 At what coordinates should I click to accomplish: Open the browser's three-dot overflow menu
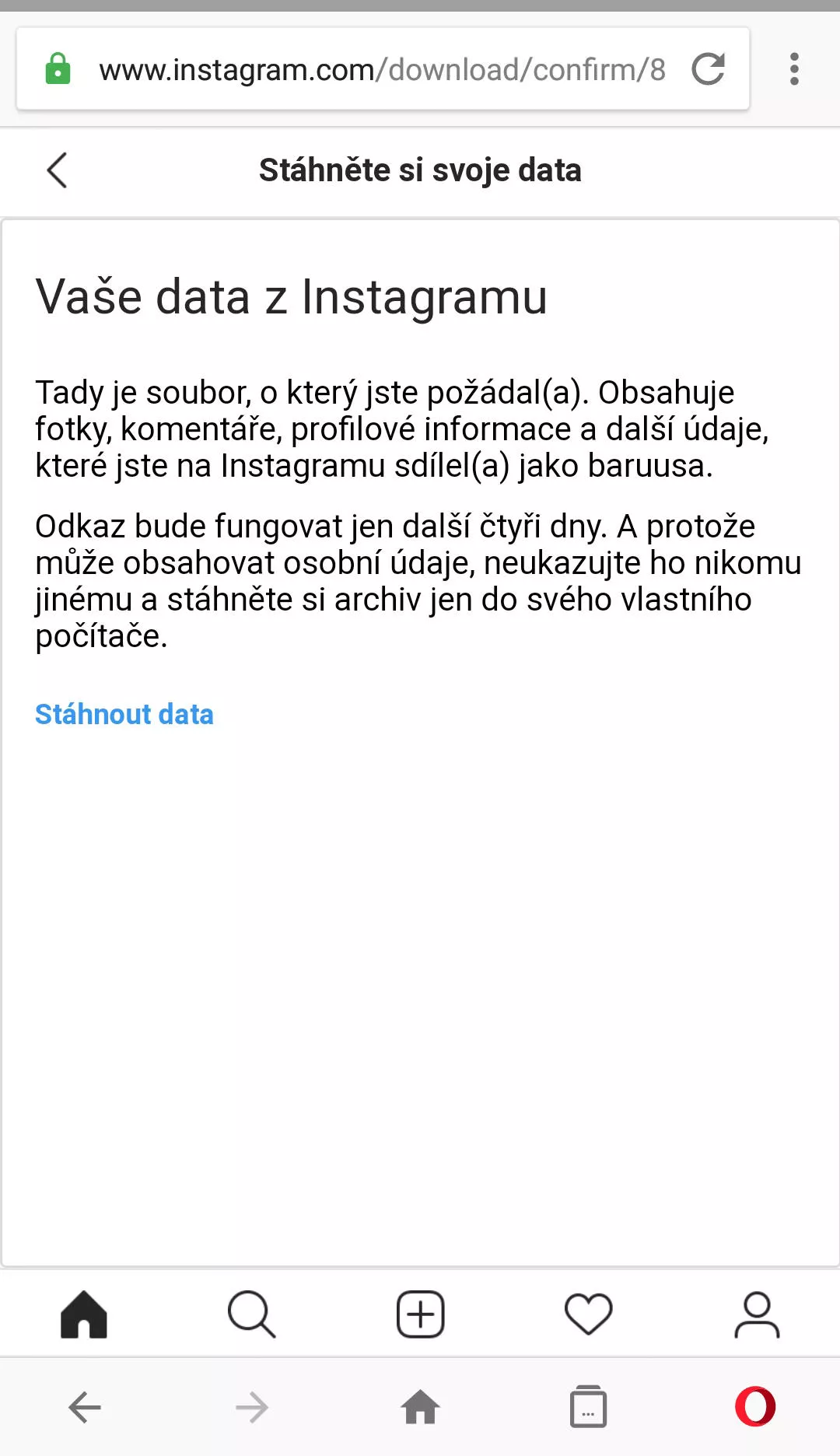coord(794,69)
